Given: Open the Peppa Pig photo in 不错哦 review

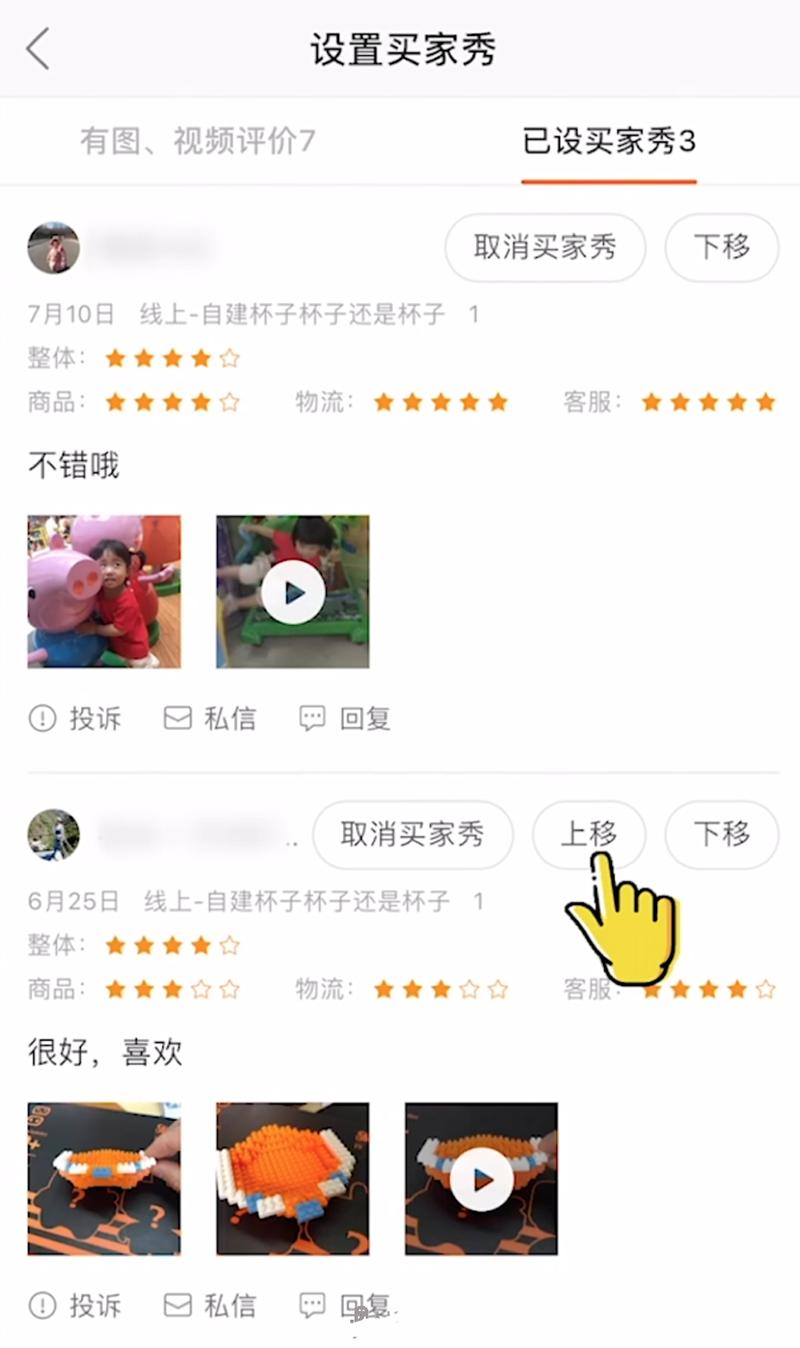Looking at the screenshot, I should click(x=104, y=592).
